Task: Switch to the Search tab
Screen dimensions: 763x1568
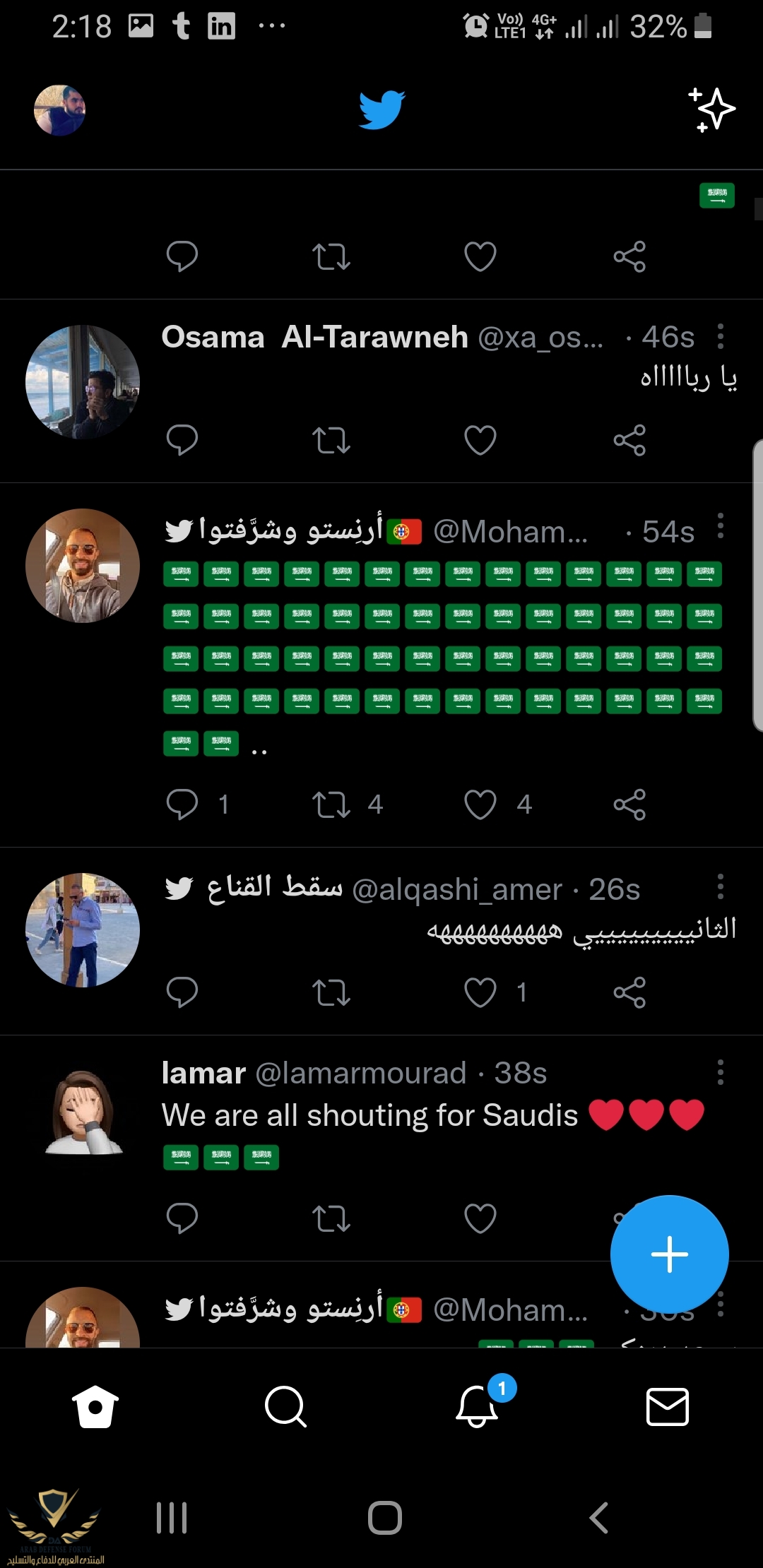Action: pos(285,1406)
